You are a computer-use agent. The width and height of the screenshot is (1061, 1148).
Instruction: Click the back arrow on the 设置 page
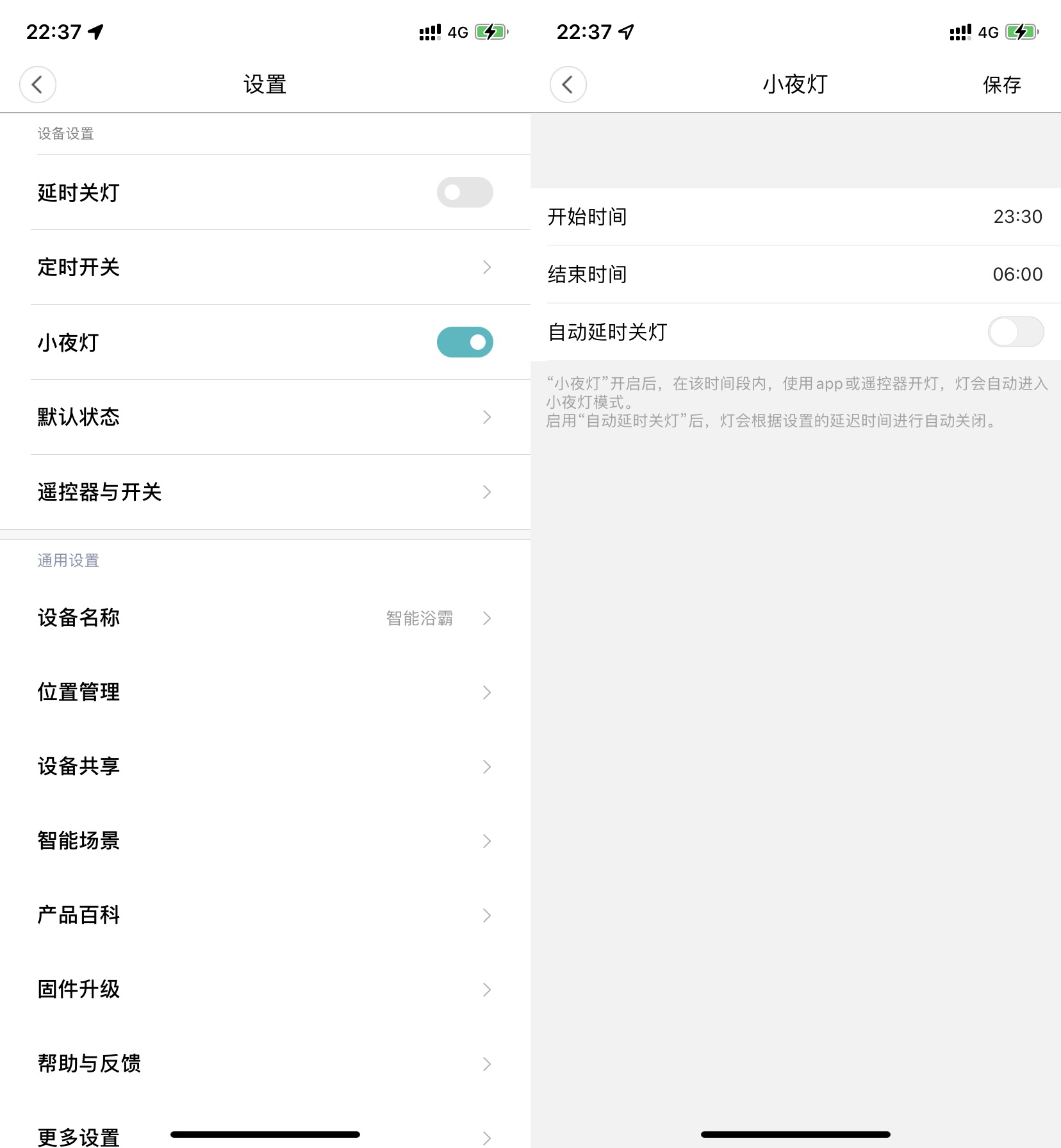37,85
